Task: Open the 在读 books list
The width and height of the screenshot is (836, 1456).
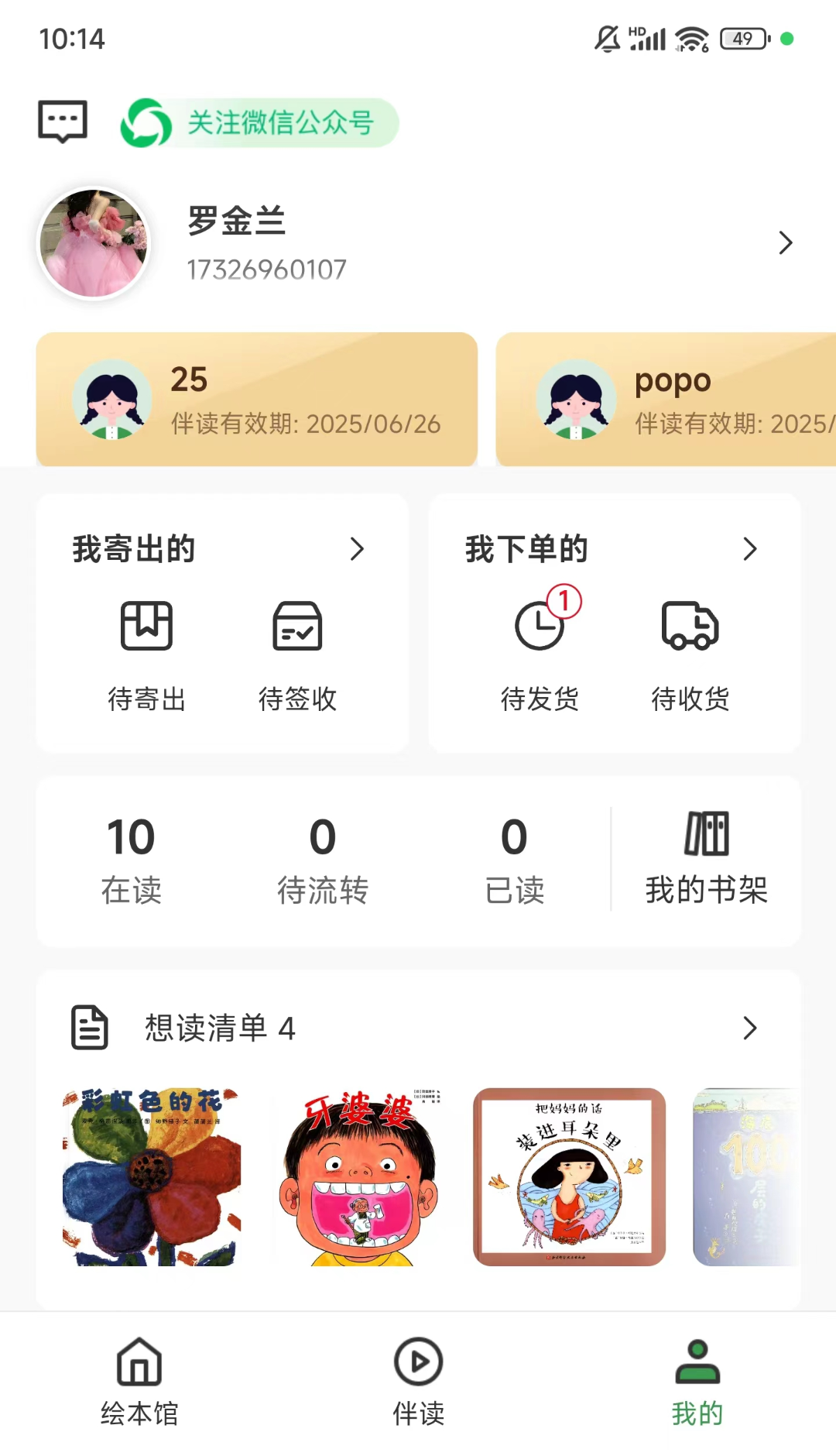Action: [x=131, y=860]
